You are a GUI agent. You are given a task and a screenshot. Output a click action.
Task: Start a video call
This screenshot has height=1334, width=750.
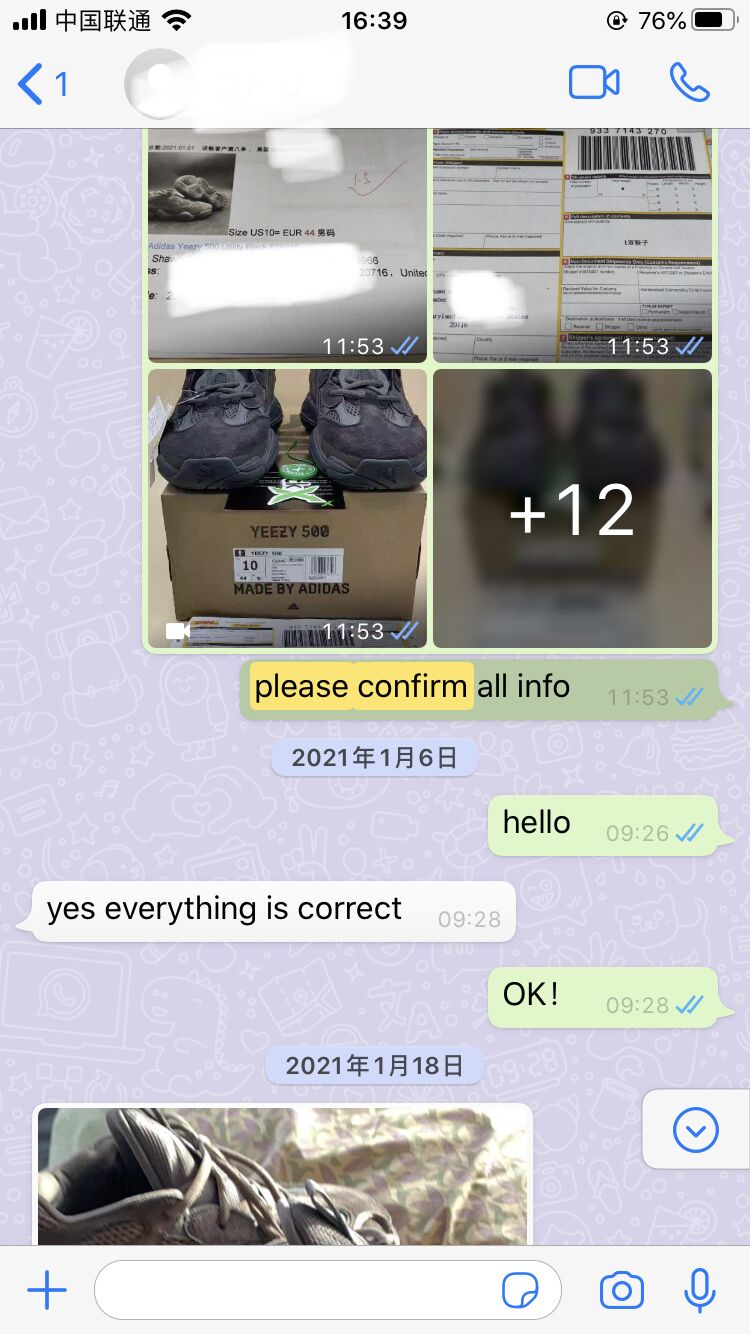pos(594,83)
